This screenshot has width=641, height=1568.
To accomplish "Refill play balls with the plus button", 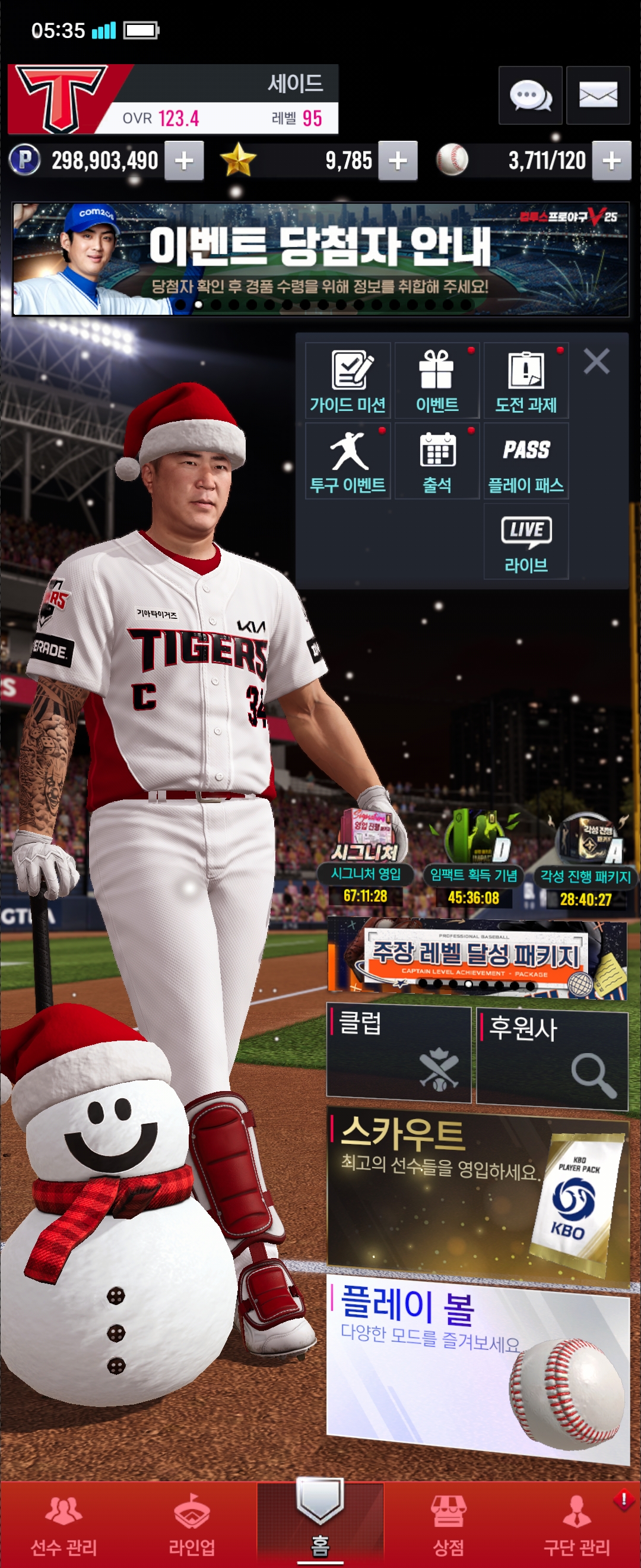I will [611, 161].
